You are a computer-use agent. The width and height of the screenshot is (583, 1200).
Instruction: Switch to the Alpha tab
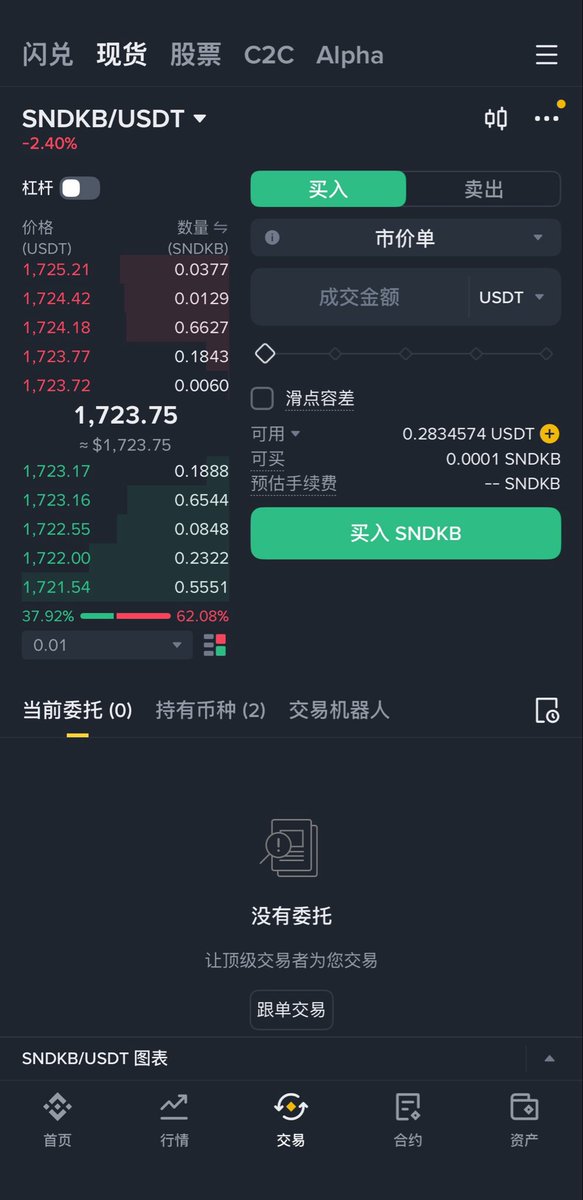pos(350,55)
